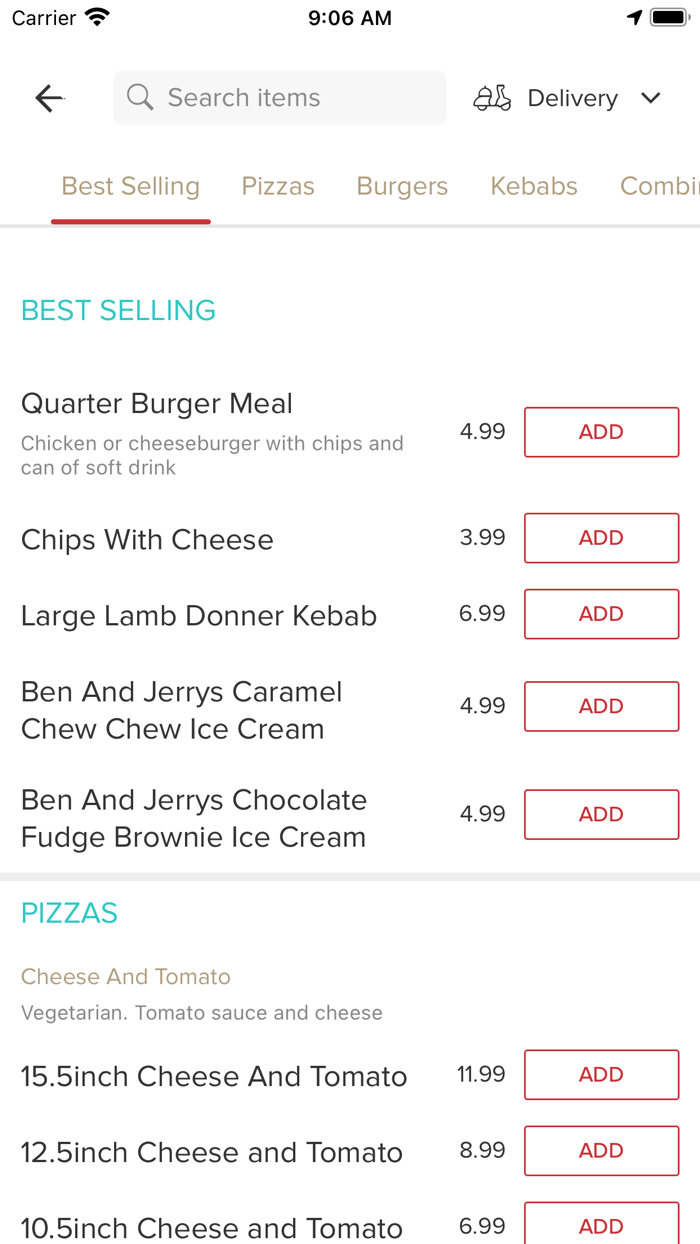Tap the Search items field
This screenshot has height=1244, width=700.
click(280, 98)
